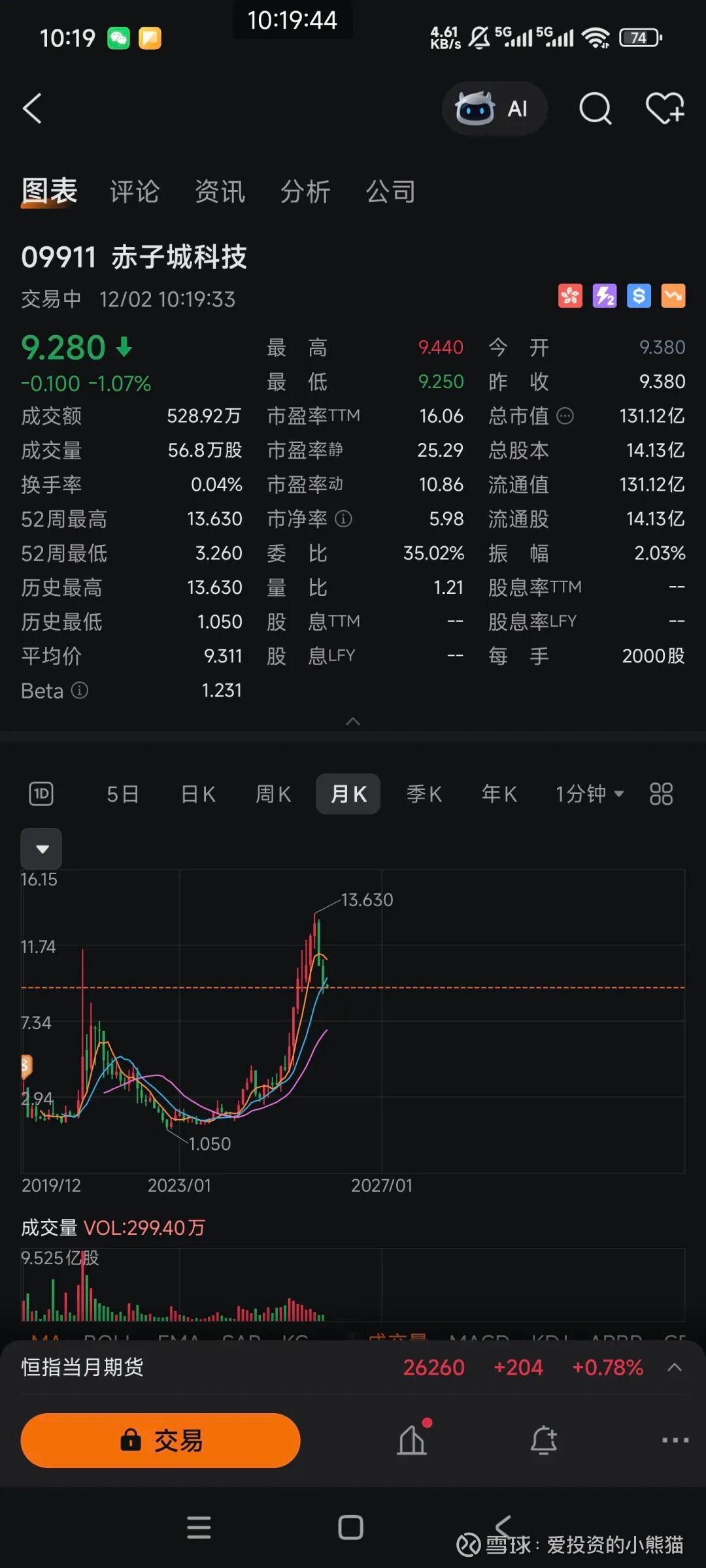Open the 分析 tab
This screenshot has width=706, height=1568.
(x=305, y=192)
